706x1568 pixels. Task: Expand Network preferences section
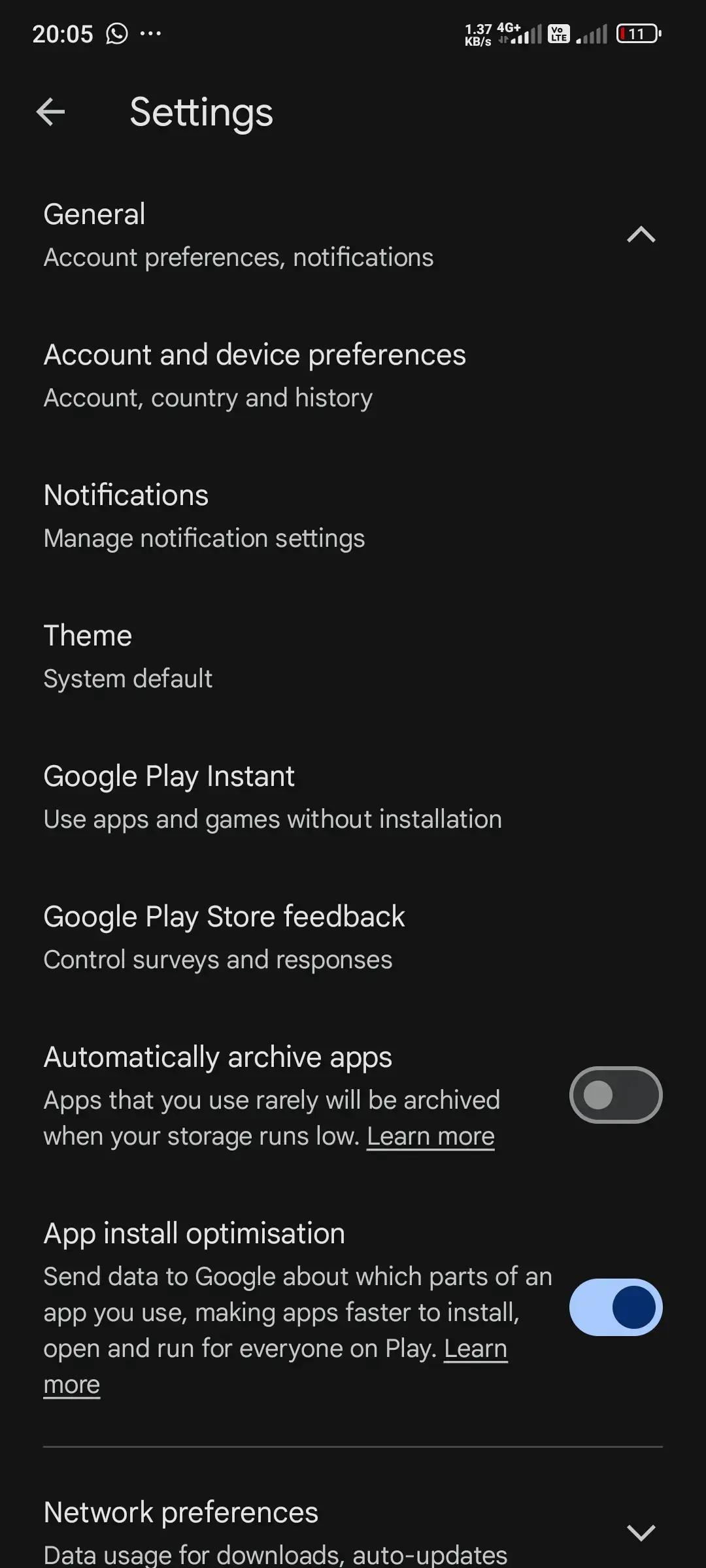tap(641, 1533)
